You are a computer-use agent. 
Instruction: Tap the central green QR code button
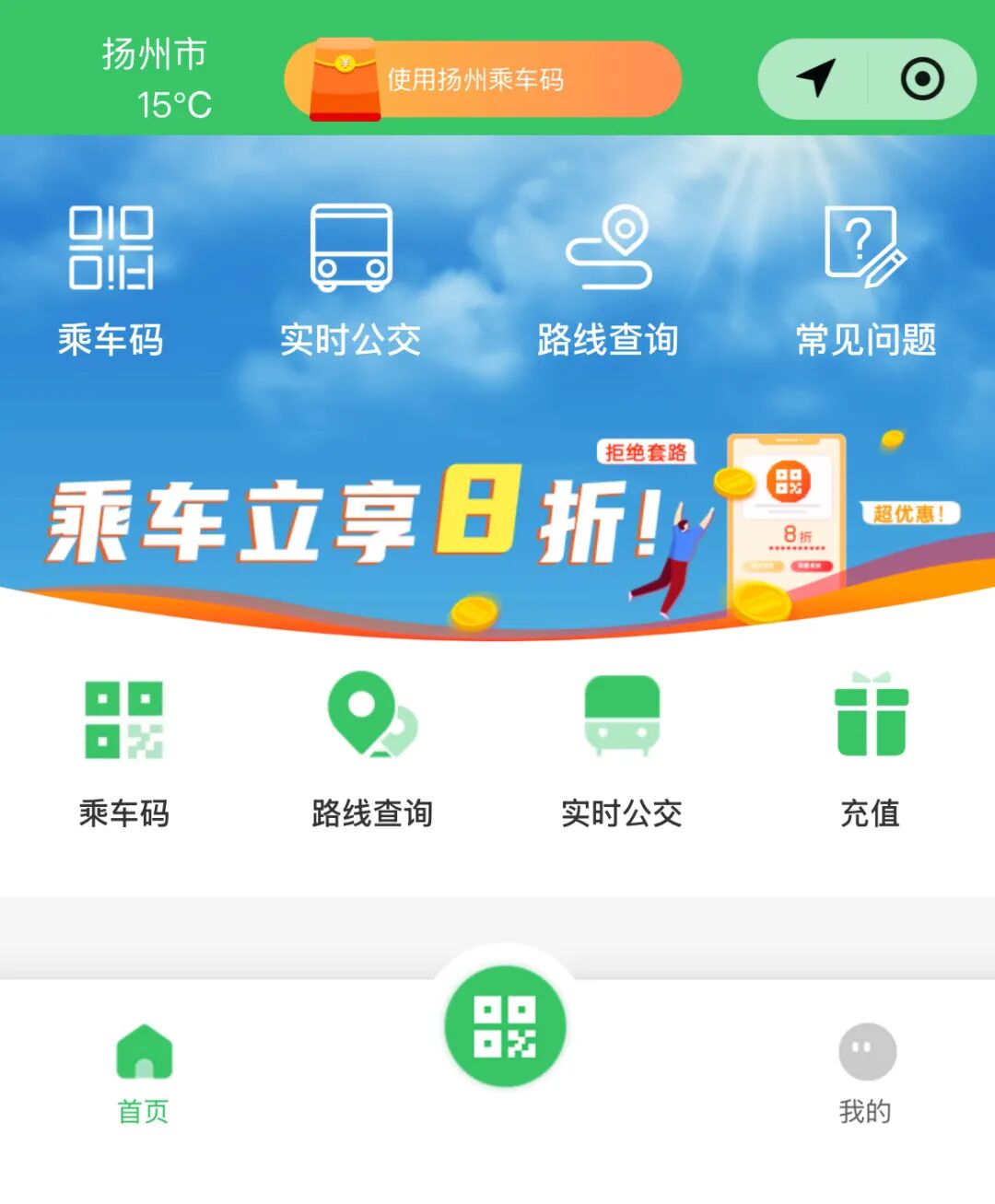(506, 1025)
